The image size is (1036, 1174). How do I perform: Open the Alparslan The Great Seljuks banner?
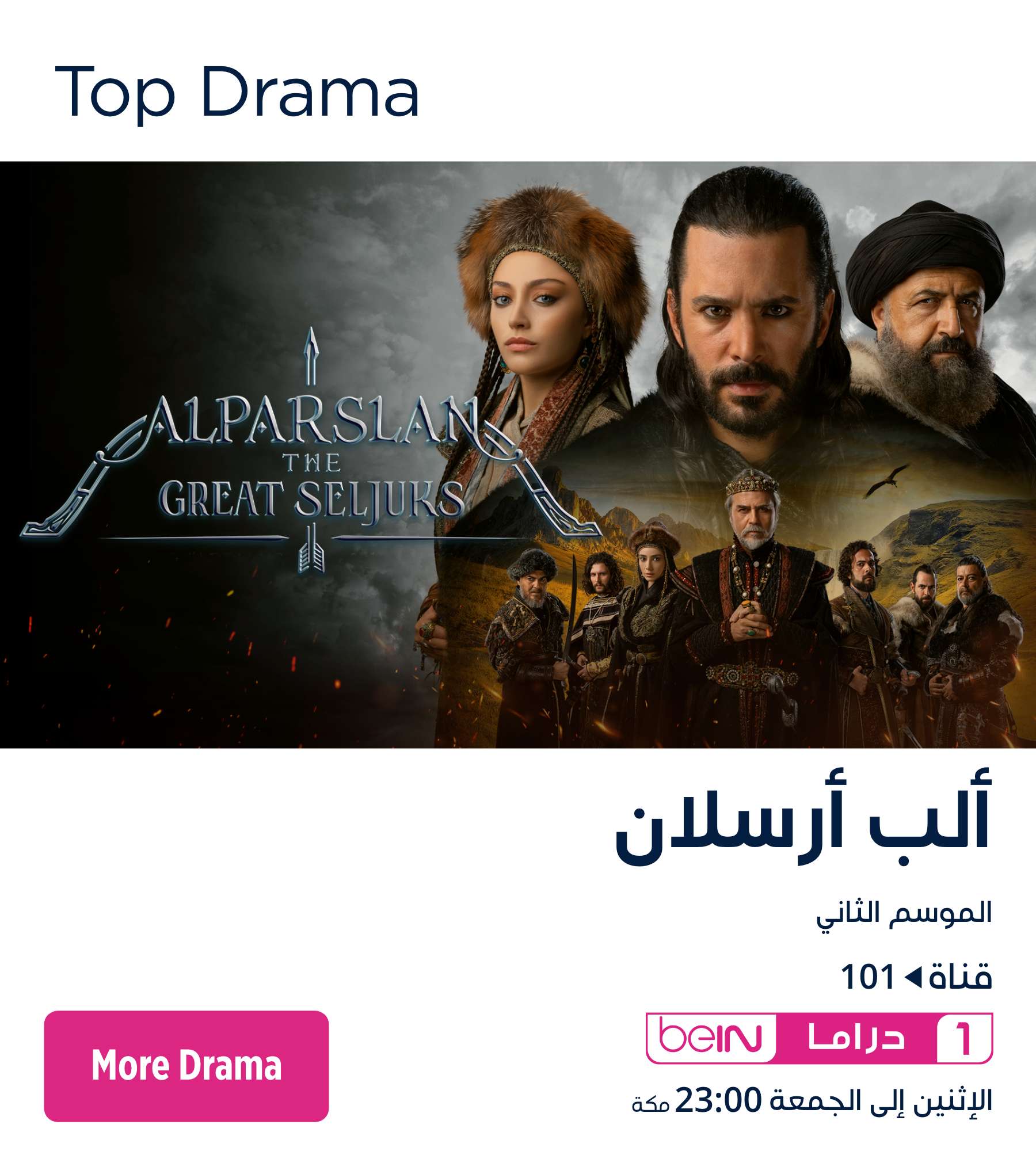pos(518,455)
